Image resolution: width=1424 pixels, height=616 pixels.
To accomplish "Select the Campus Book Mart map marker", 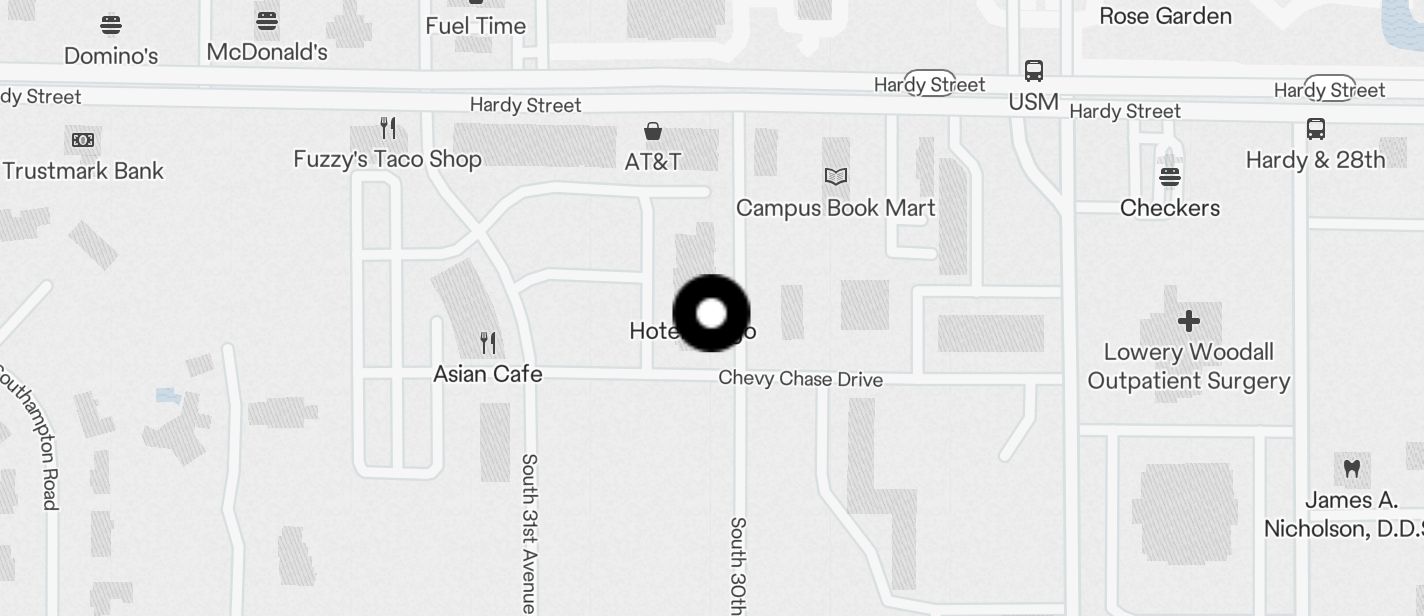I will point(836,177).
